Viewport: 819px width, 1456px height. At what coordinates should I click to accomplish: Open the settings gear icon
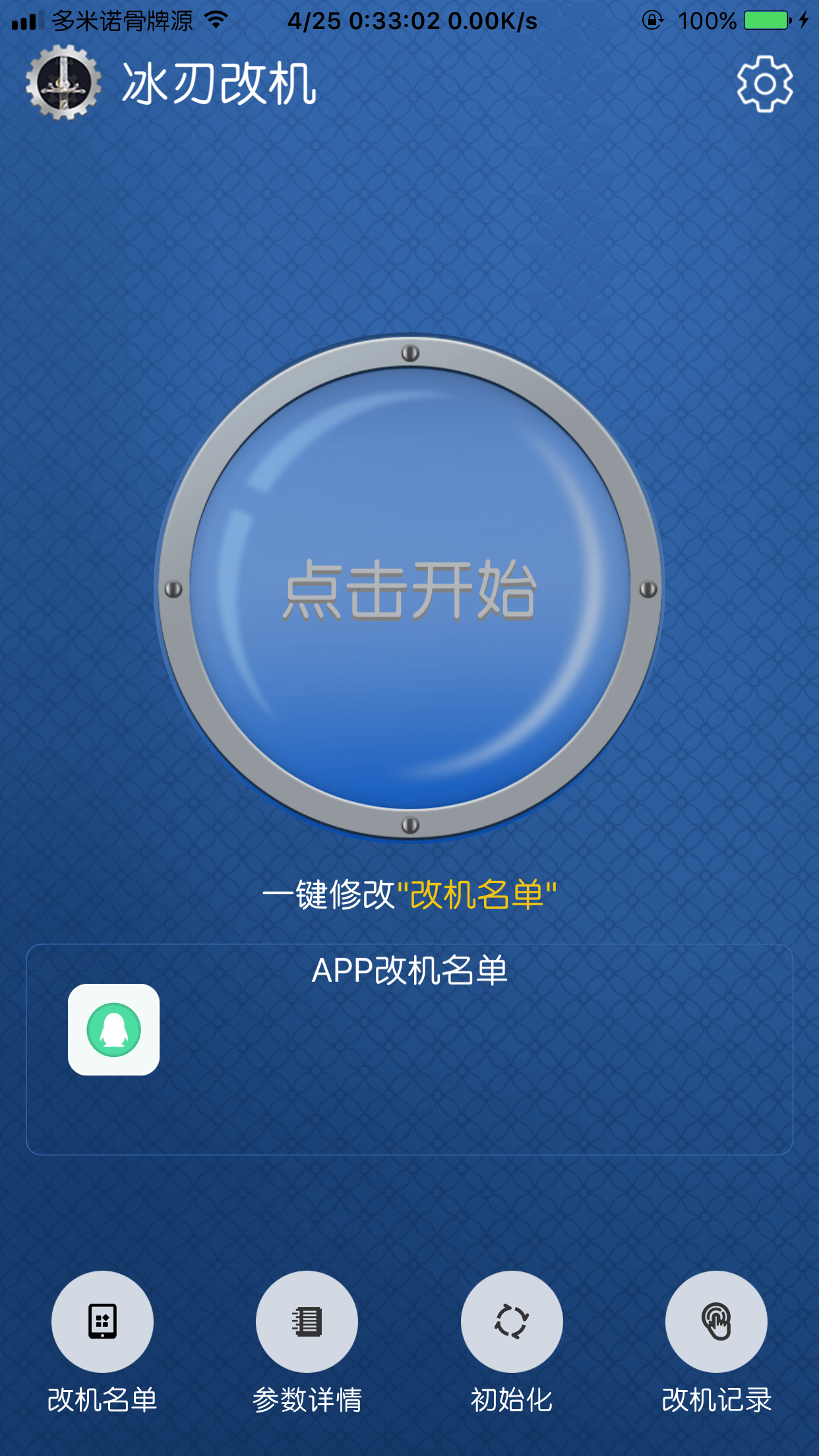(764, 84)
